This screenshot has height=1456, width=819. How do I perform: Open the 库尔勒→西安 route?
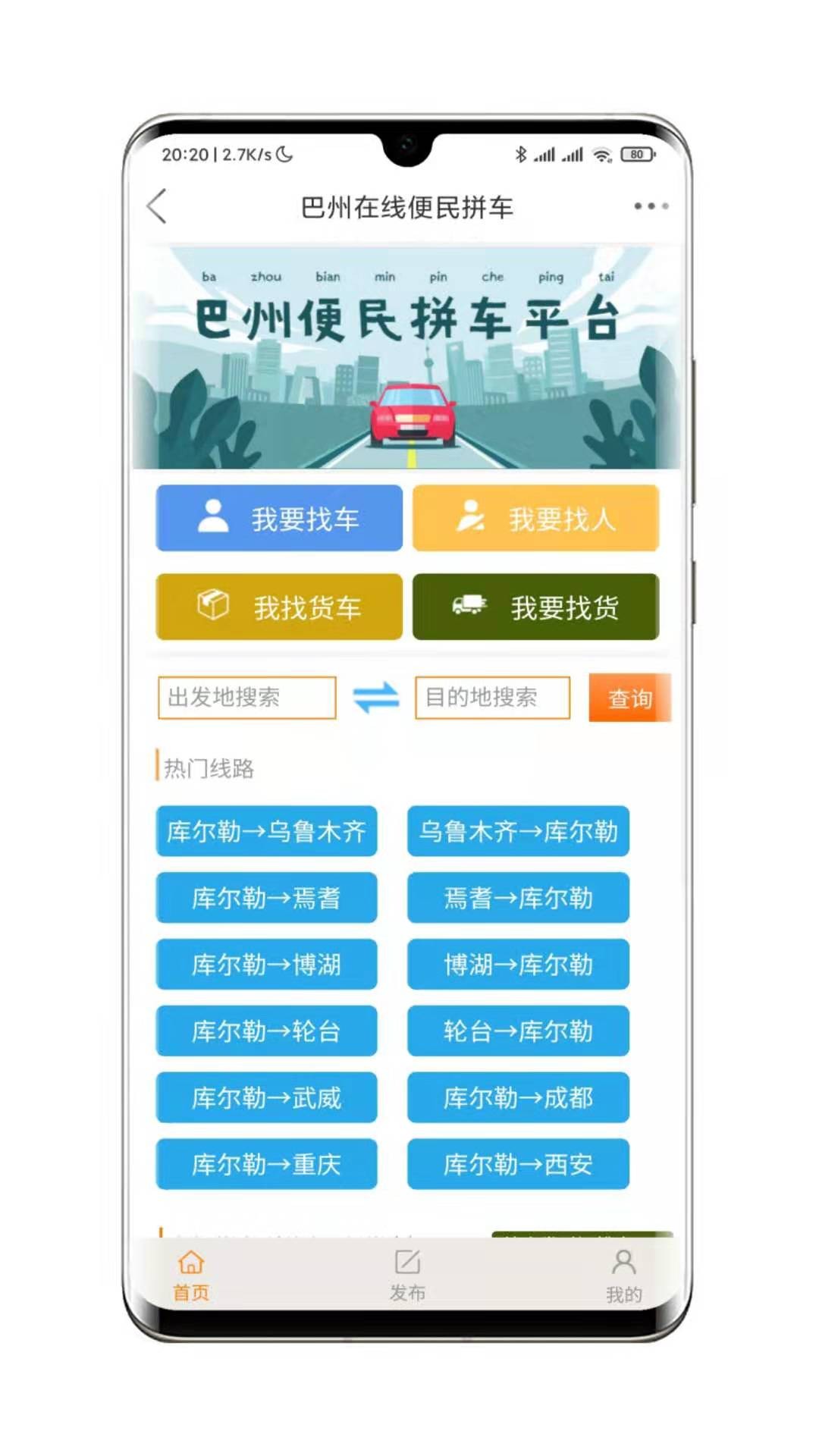(518, 1165)
